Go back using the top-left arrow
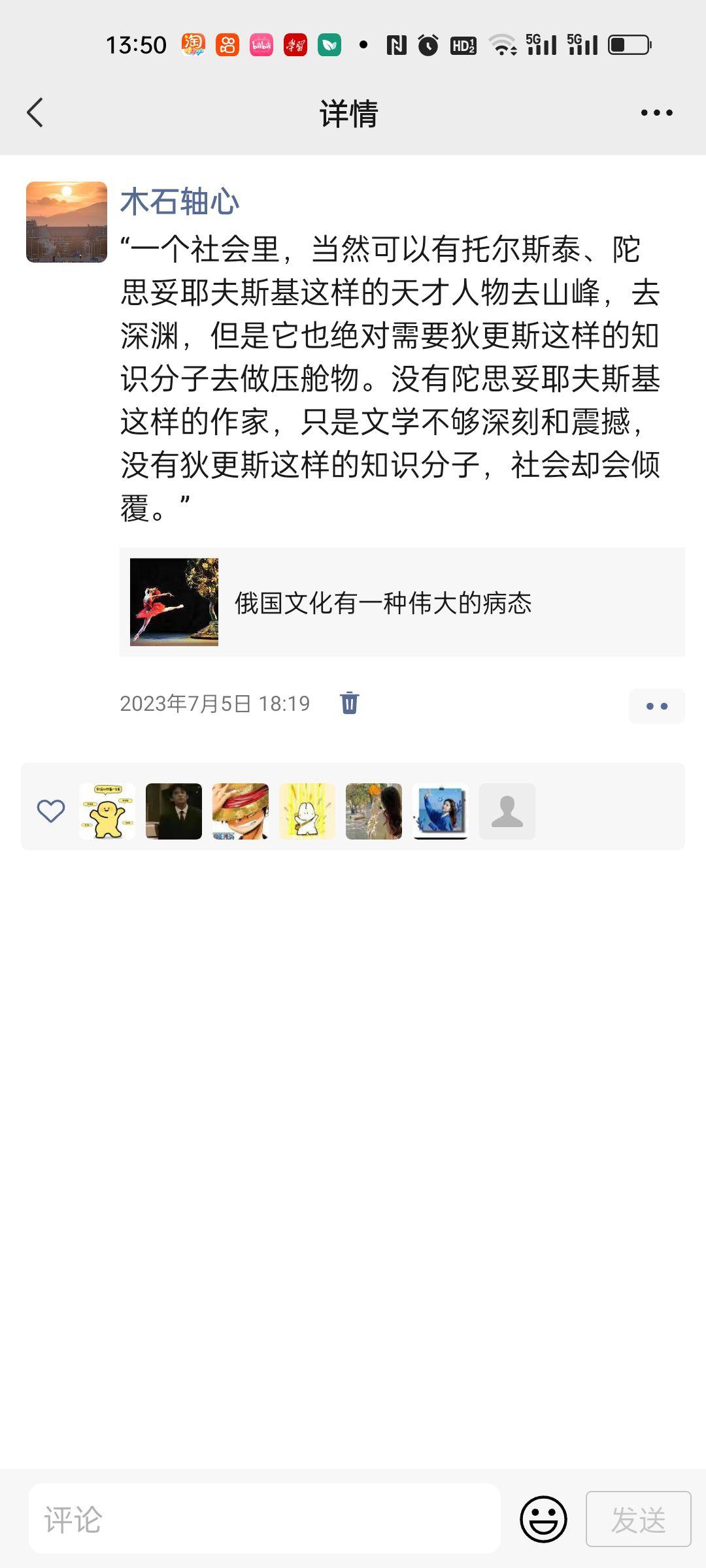The image size is (706, 1568). click(35, 112)
